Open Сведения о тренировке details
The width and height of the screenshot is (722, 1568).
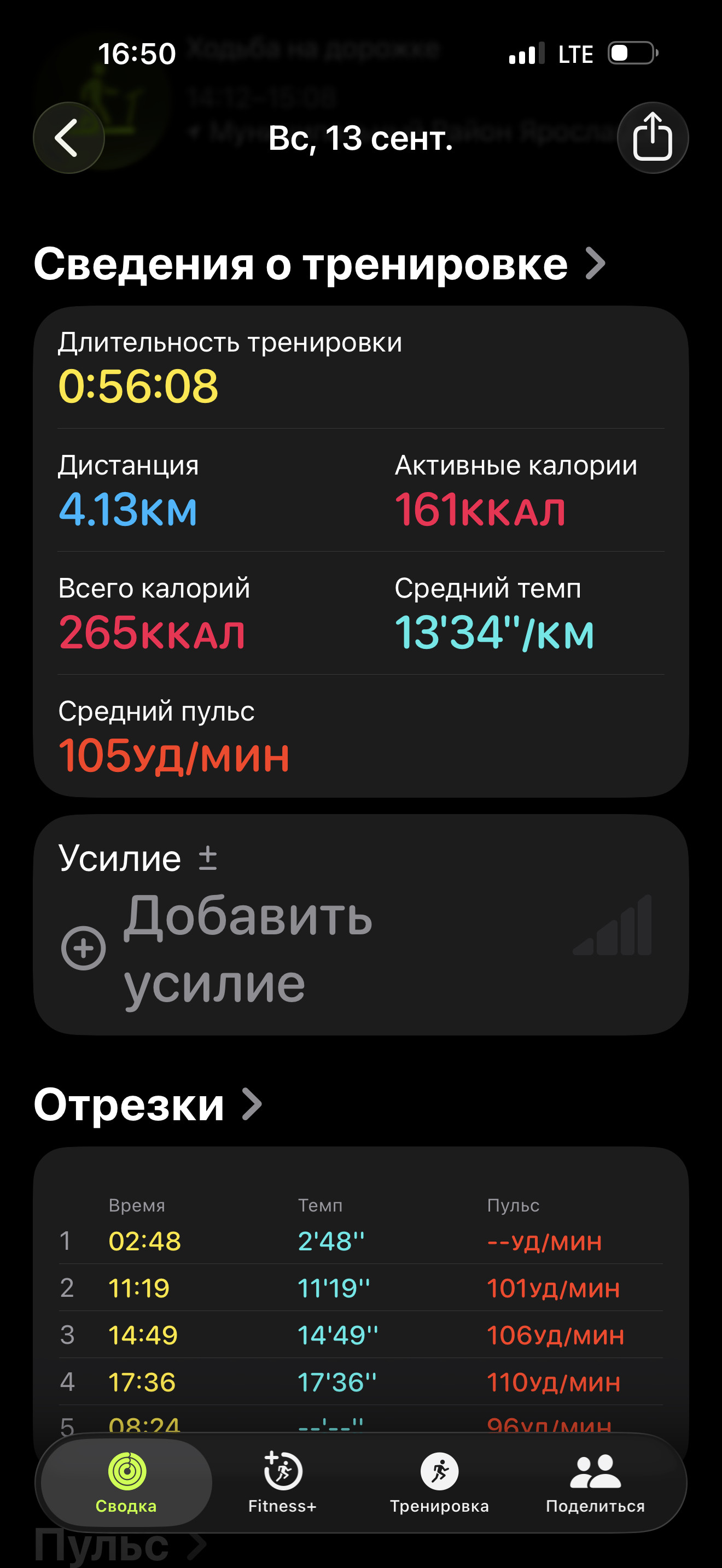click(x=319, y=264)
